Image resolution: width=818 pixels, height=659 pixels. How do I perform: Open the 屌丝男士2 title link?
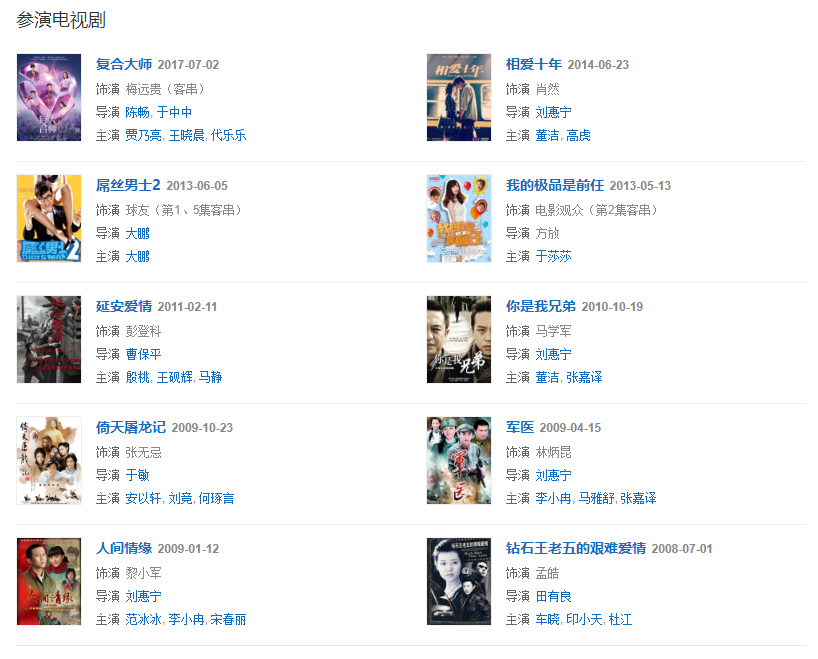click(128, 186)
